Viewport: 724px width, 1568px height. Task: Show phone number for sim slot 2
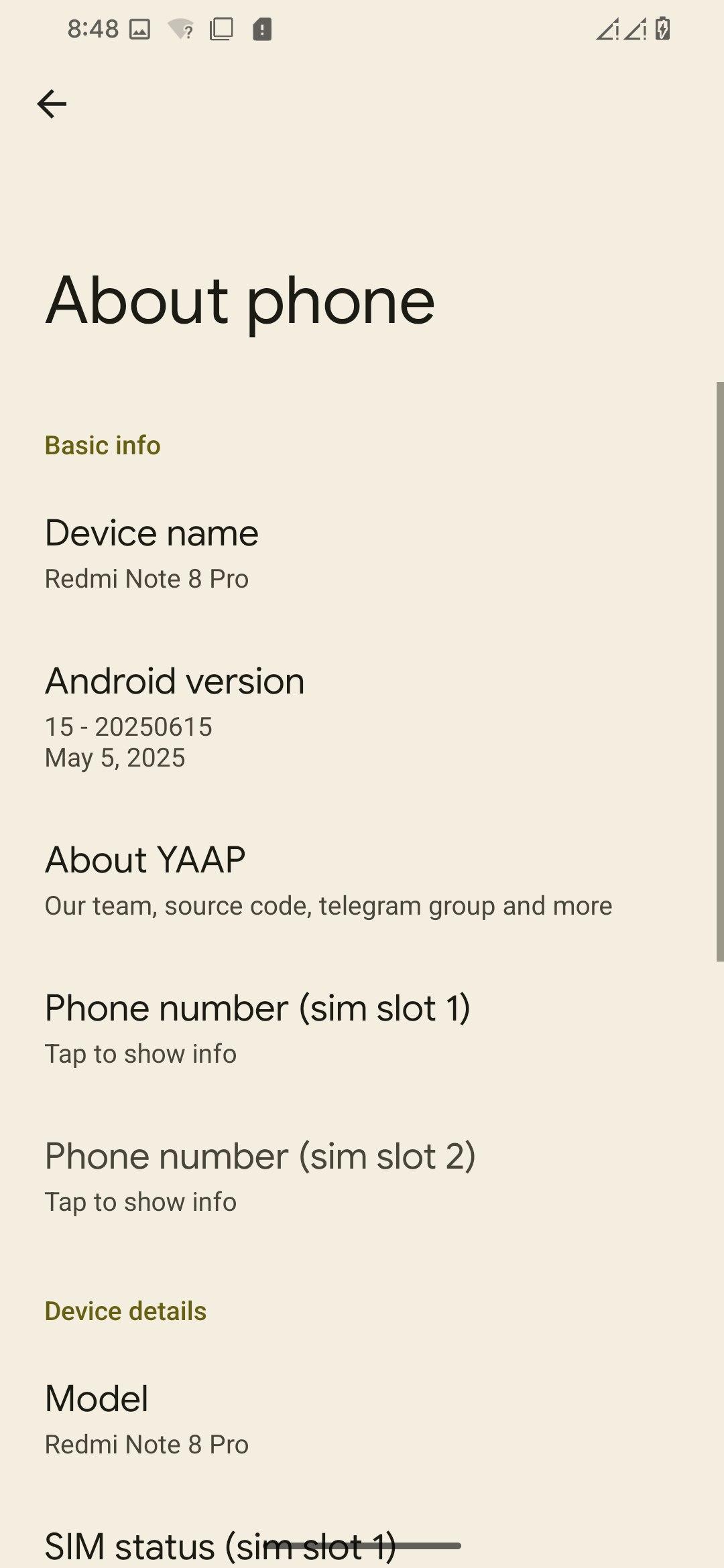tap(362, 1177)
